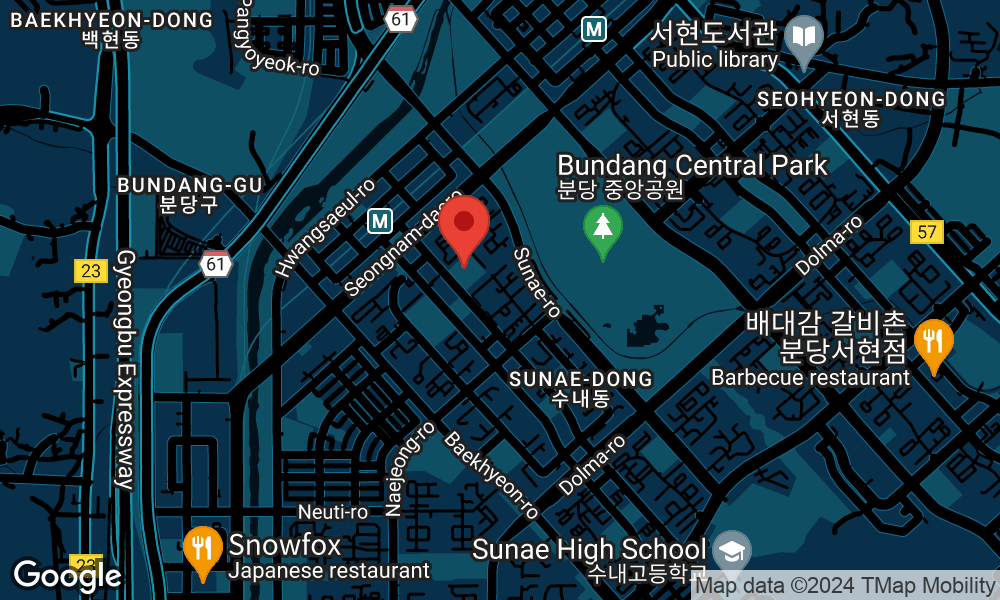Tap the red location pin
1000x600 pixels.
pos(463,224)
